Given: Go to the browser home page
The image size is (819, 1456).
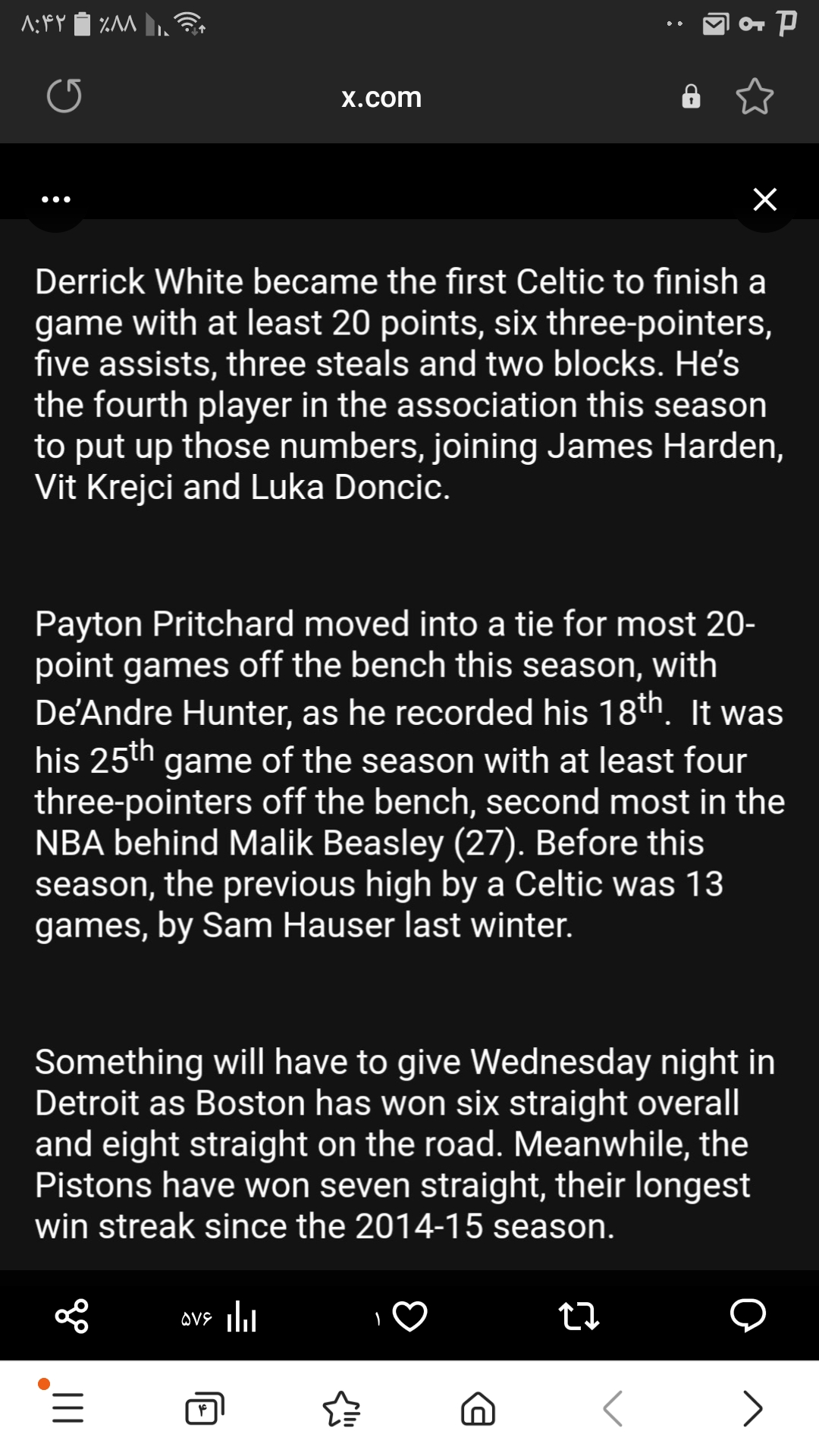Looking at the screenshot, I should point(479,1409).
